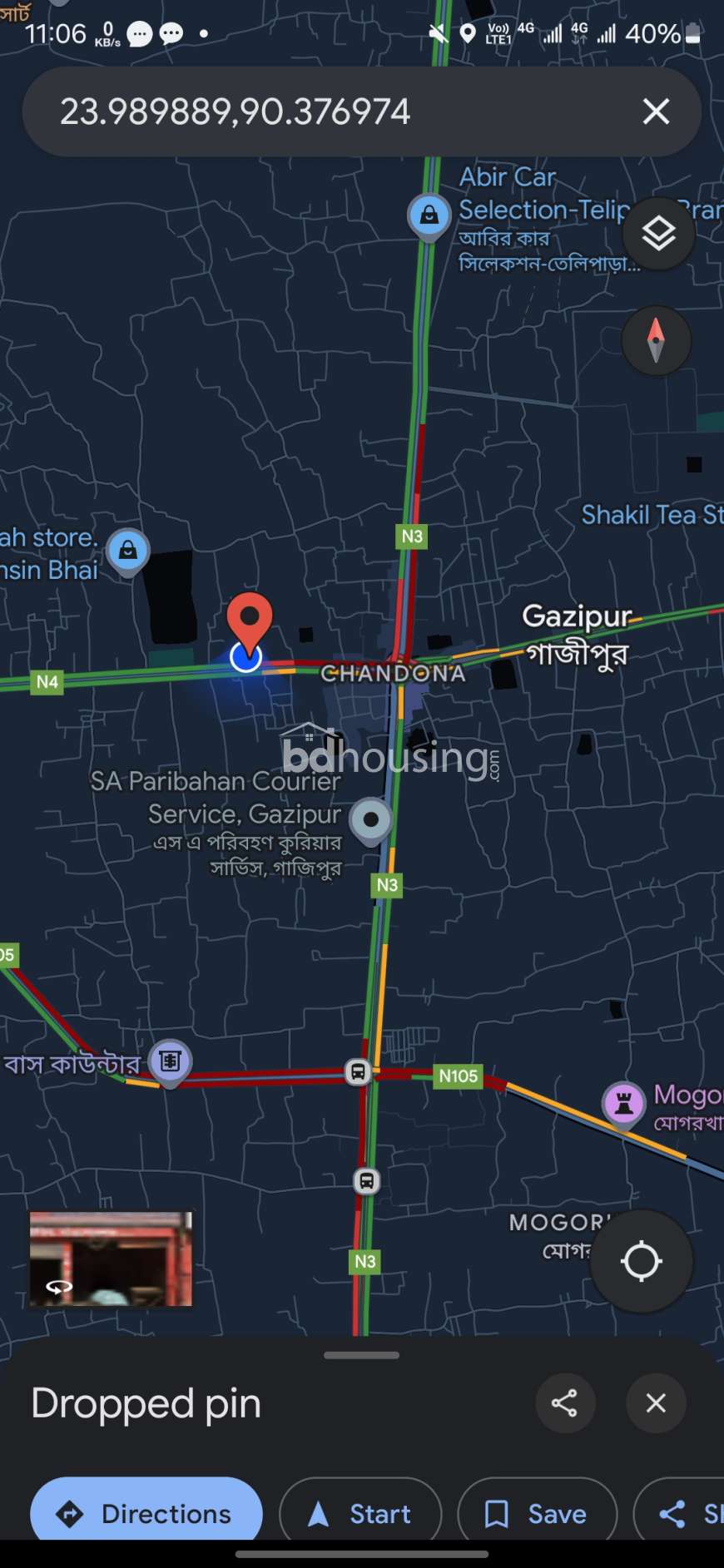
Task: Close the Dropped pin panel
Action: coord(656,1403)
